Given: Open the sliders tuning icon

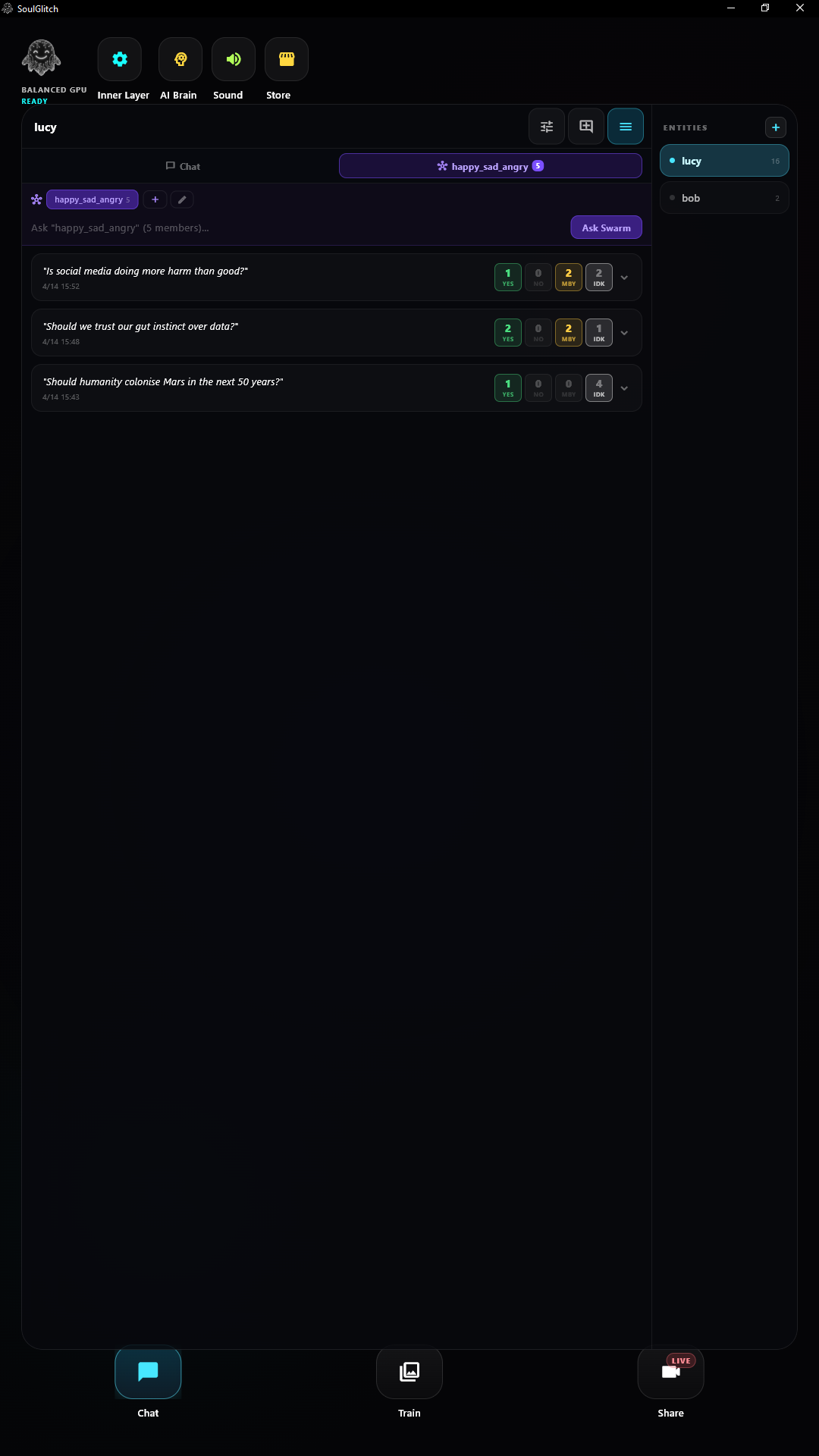Looking at the screenshot, I should pos(547,127).
